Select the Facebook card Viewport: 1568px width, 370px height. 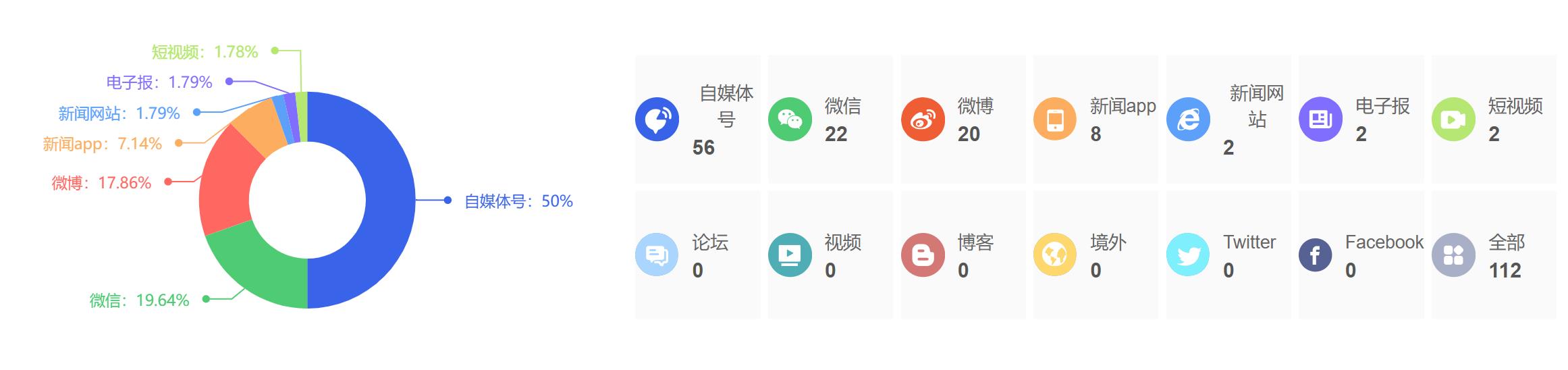pyautogui.click(x=1361, y=255)
